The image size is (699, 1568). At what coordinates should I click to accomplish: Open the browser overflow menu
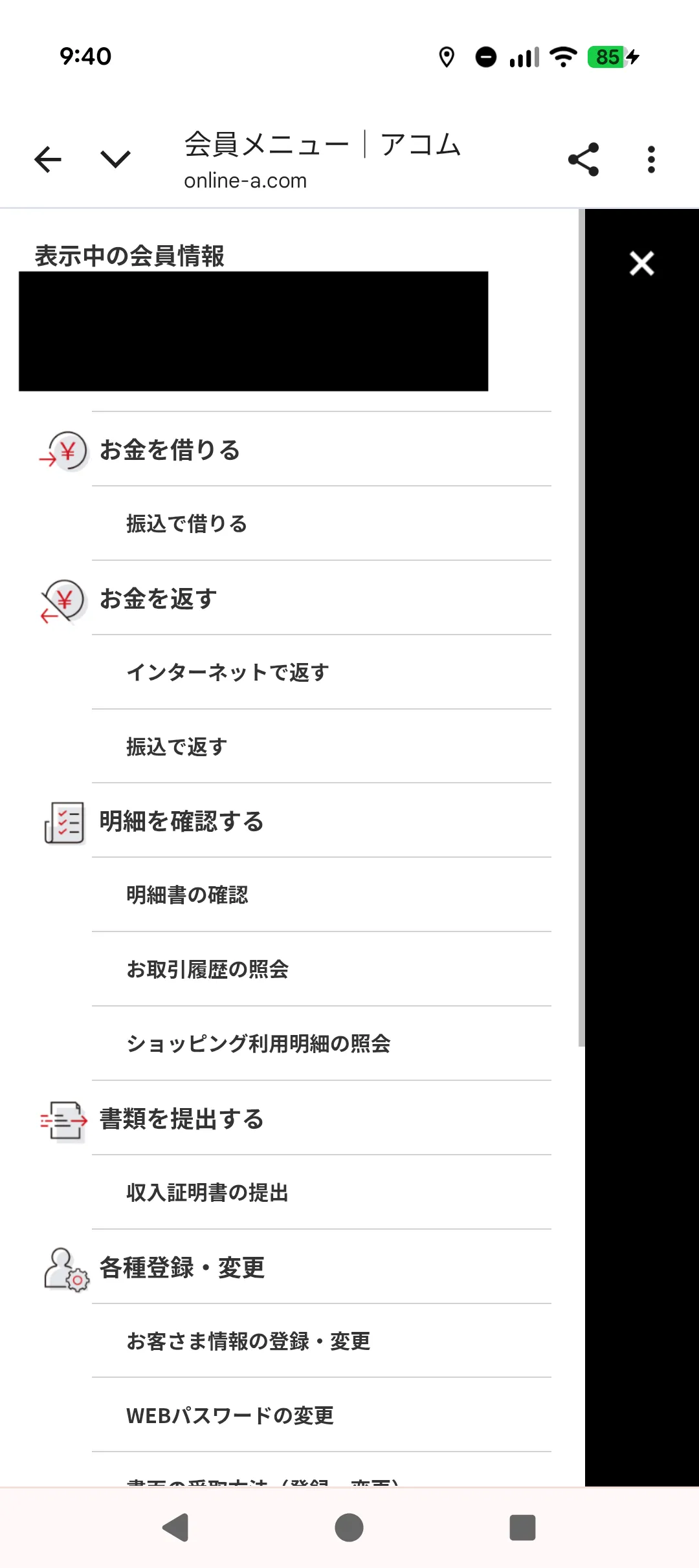651,159
